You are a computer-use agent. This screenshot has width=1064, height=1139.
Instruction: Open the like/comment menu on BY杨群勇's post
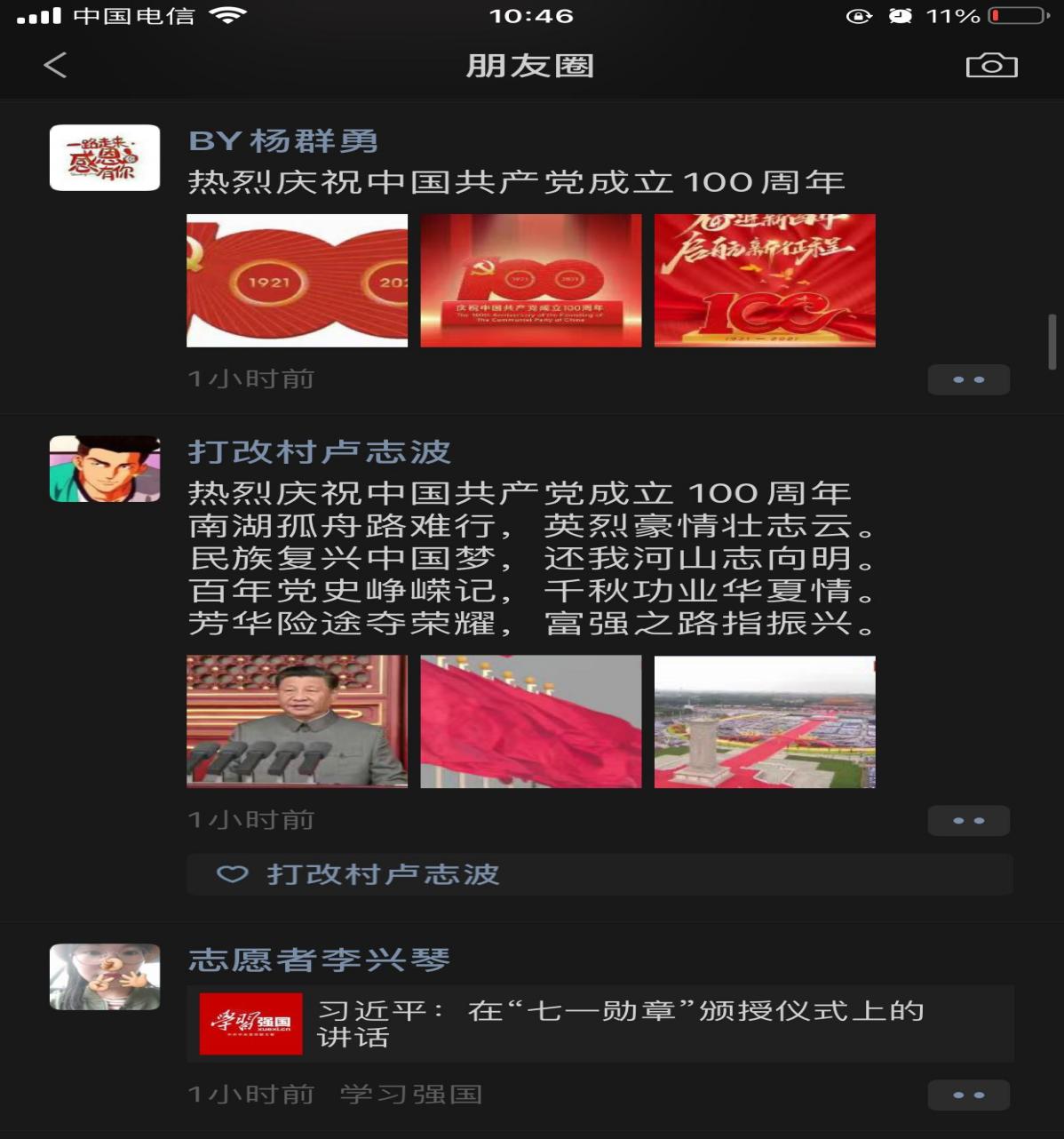pyautogui.click(x=968, y=379)
